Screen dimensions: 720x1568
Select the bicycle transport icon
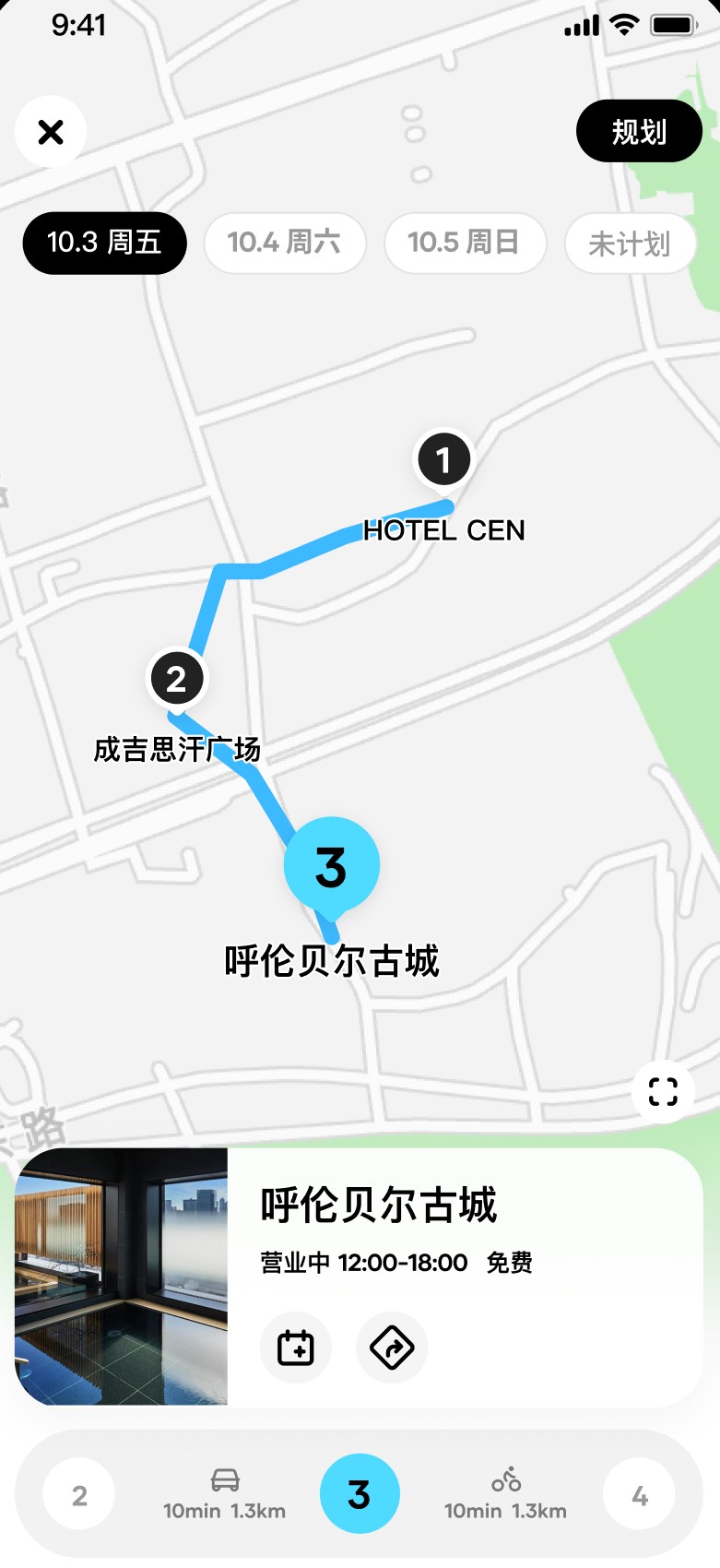pos(506,1473)
